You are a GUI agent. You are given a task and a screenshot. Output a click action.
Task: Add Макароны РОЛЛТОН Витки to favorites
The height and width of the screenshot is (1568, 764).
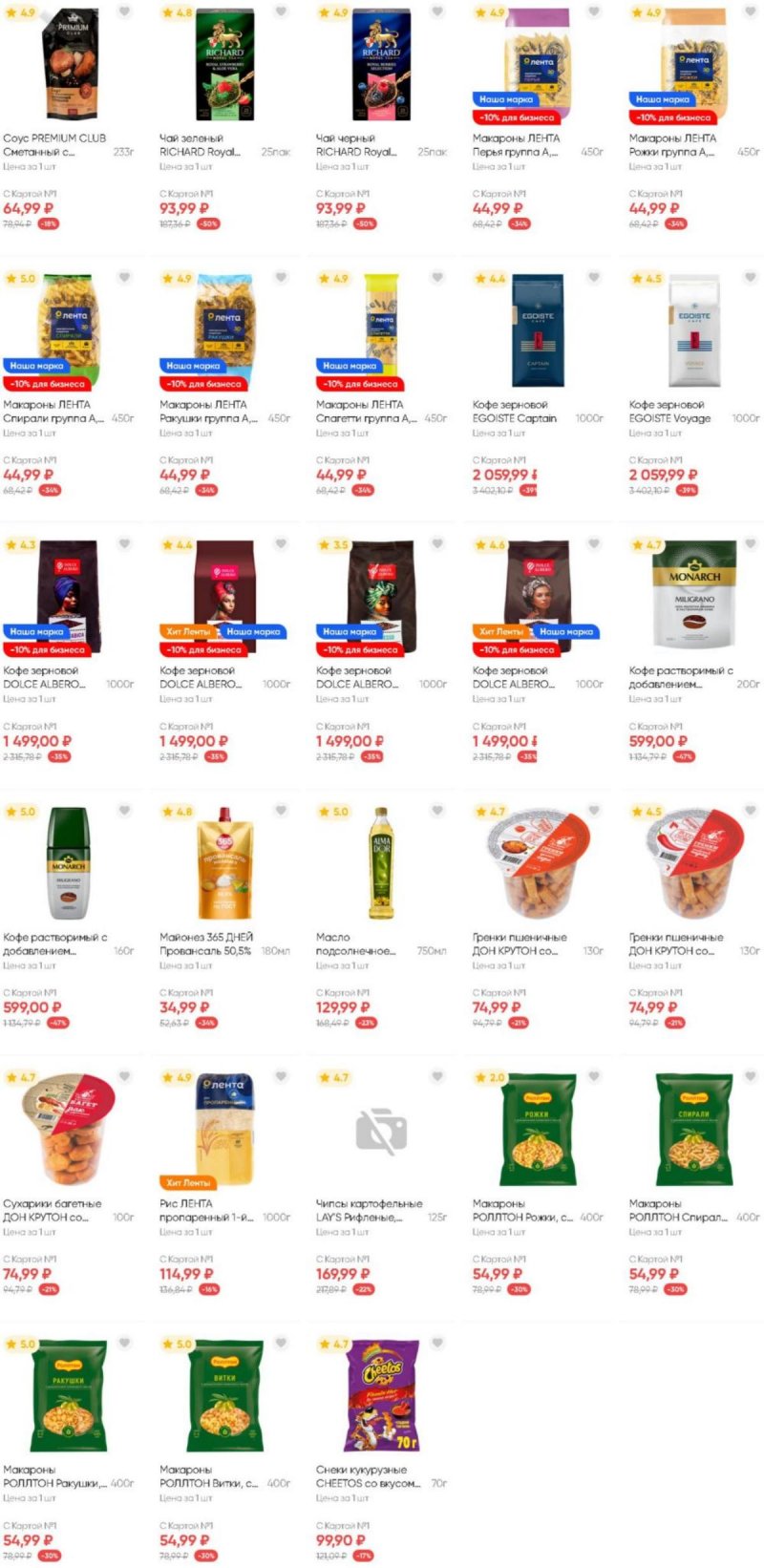point(281,1344)
